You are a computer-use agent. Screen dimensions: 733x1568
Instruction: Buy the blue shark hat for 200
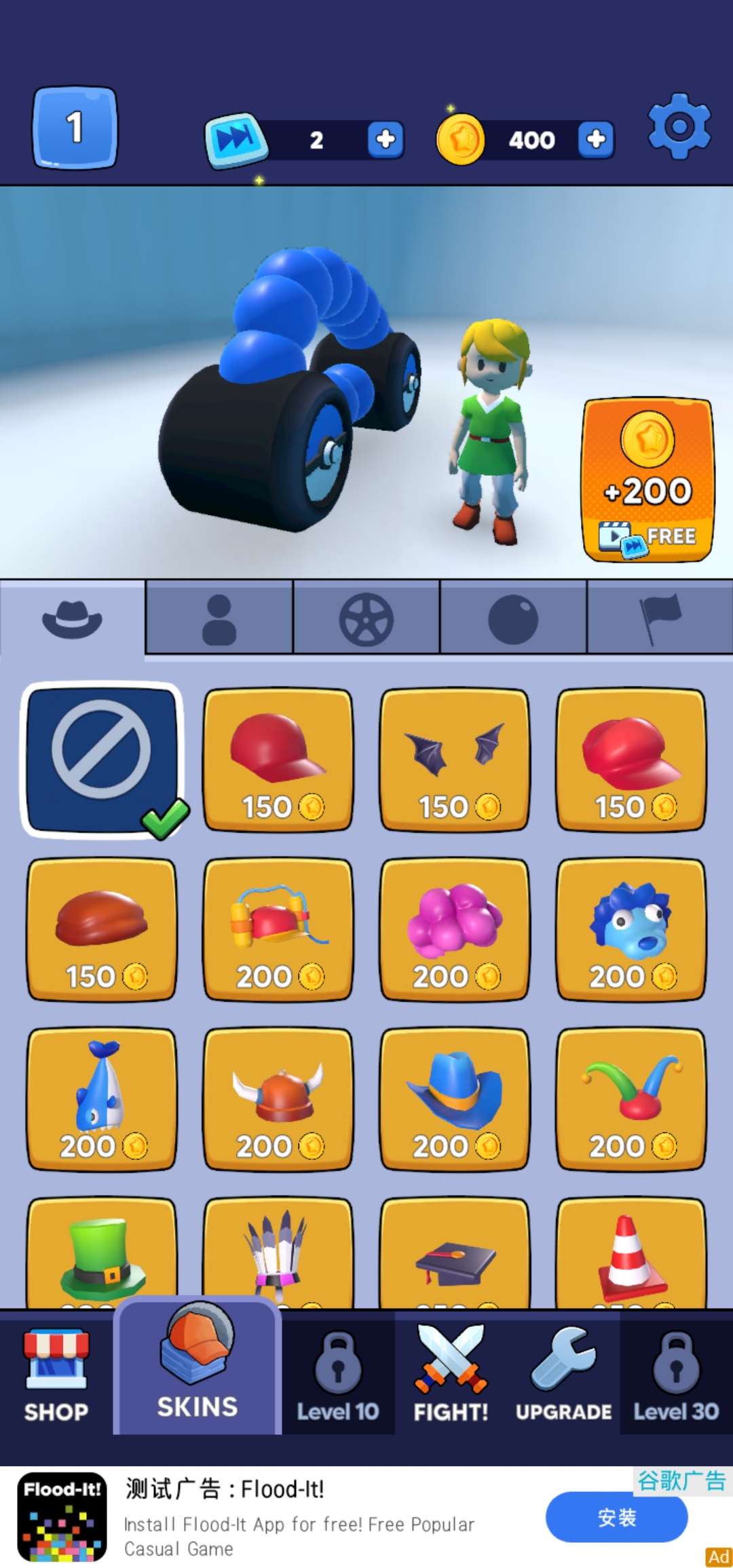pos(102,1098)
